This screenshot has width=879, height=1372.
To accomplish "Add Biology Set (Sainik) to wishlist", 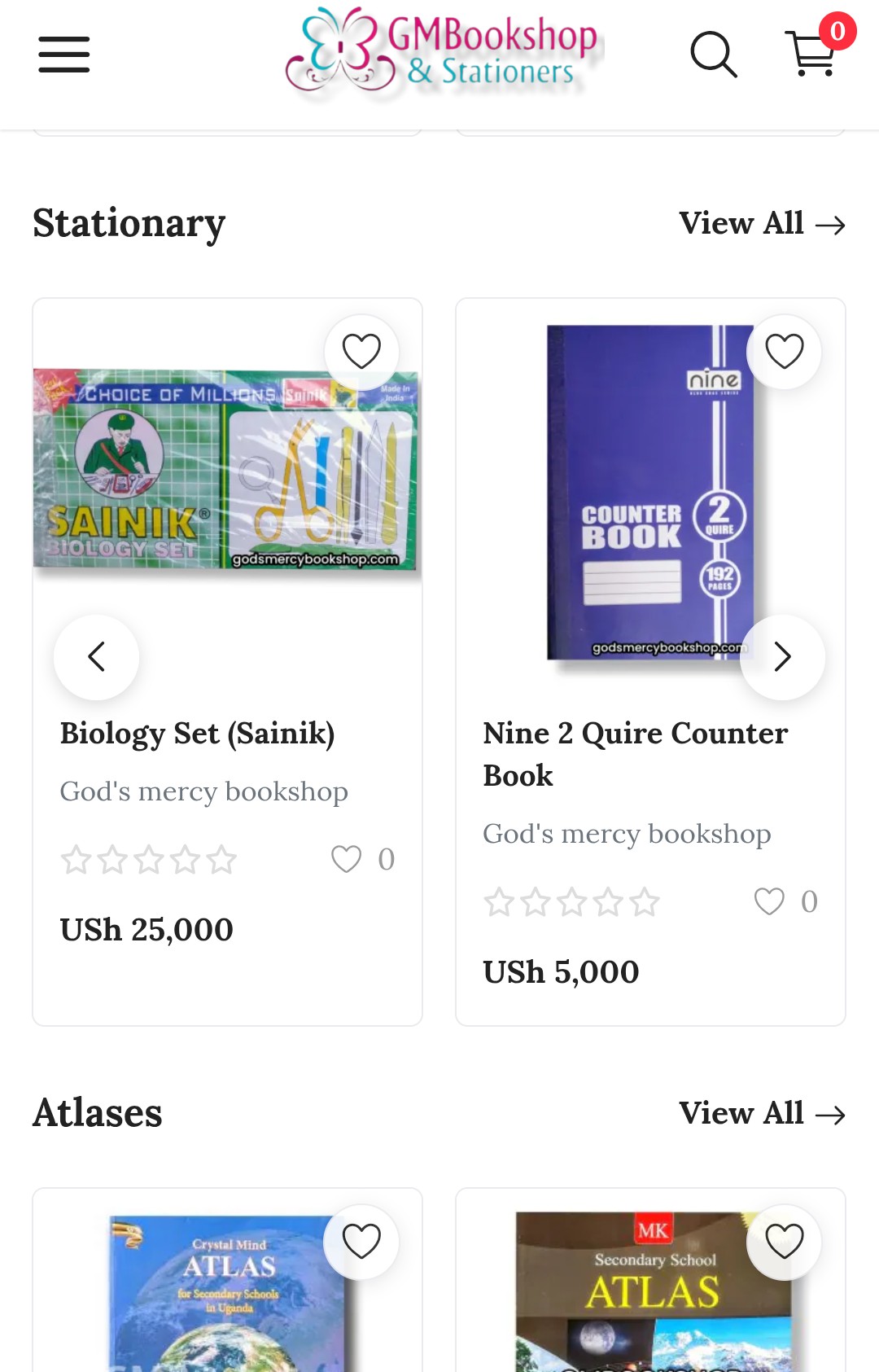I will click(361, 352).
